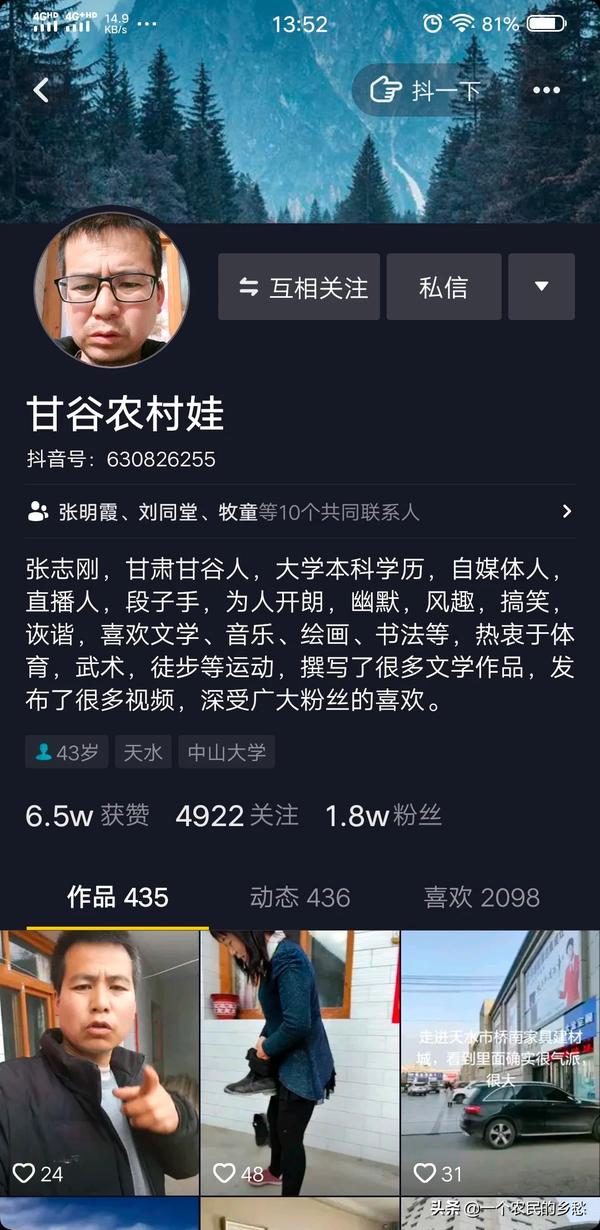Open the video with 24 likes
600x1230 pixels.
[99, 1060]
